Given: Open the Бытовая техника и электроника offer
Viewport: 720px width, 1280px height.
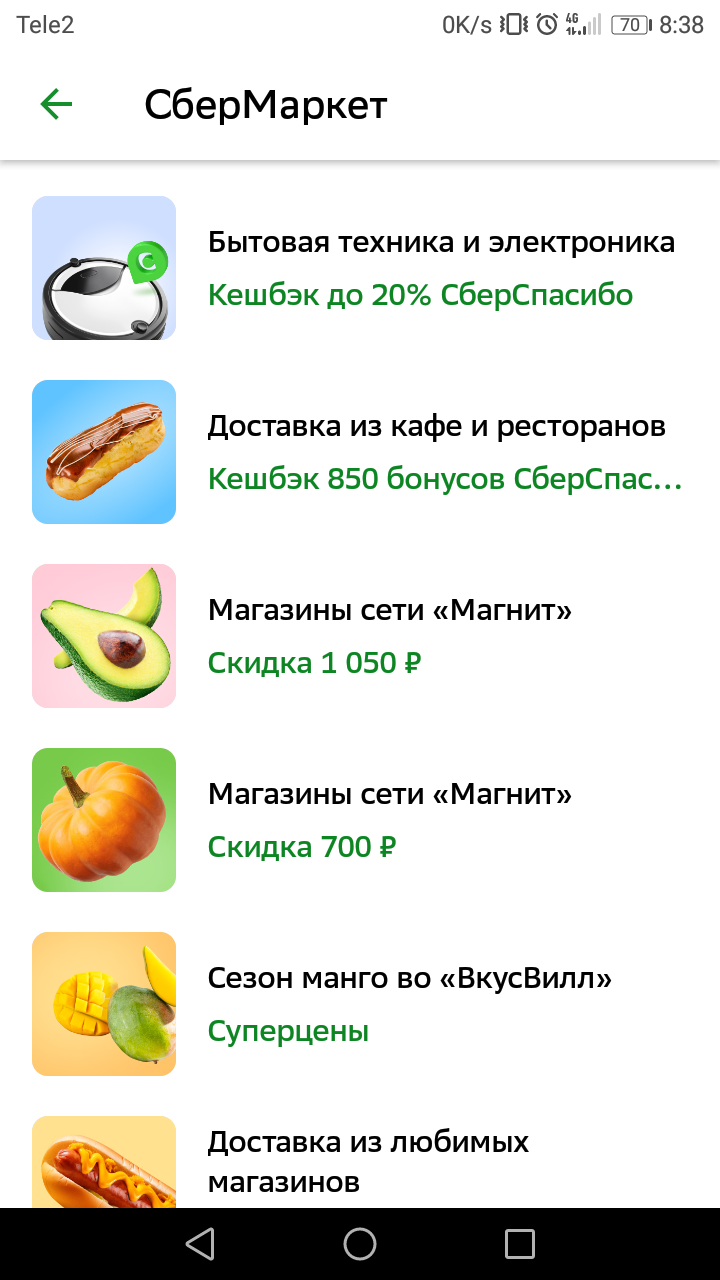Looking at the screenshot, I should (360, 268).
